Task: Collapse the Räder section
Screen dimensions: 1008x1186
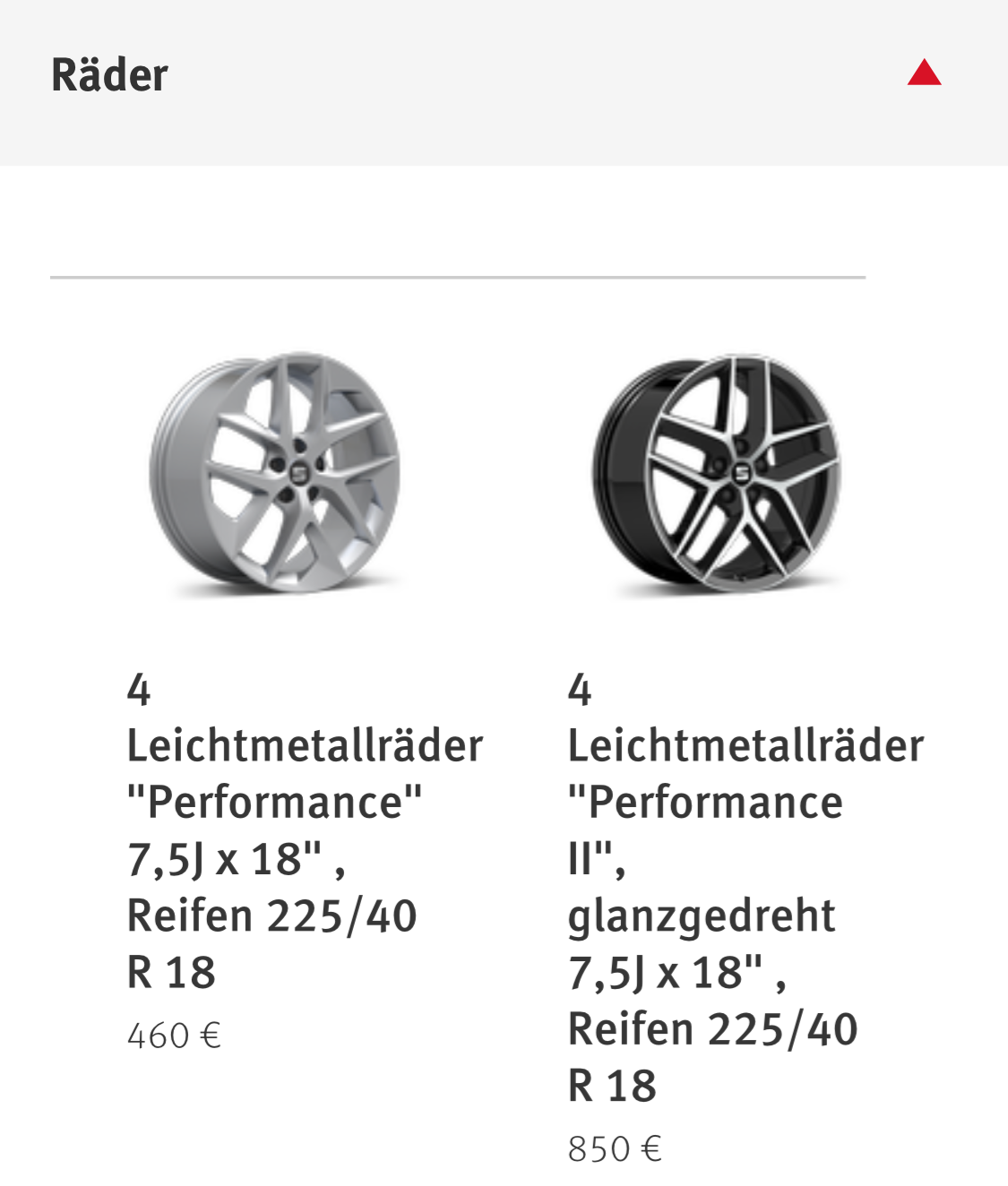Action: point(924,73)
